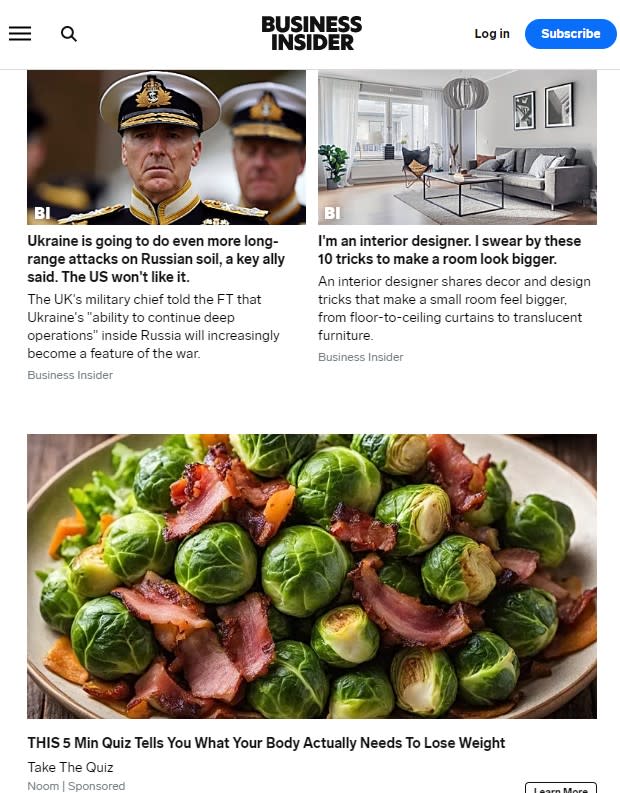This screenshot has width=620, height=793.
Task: Open the interior designer room tricks article
Action: pos(449,250)
